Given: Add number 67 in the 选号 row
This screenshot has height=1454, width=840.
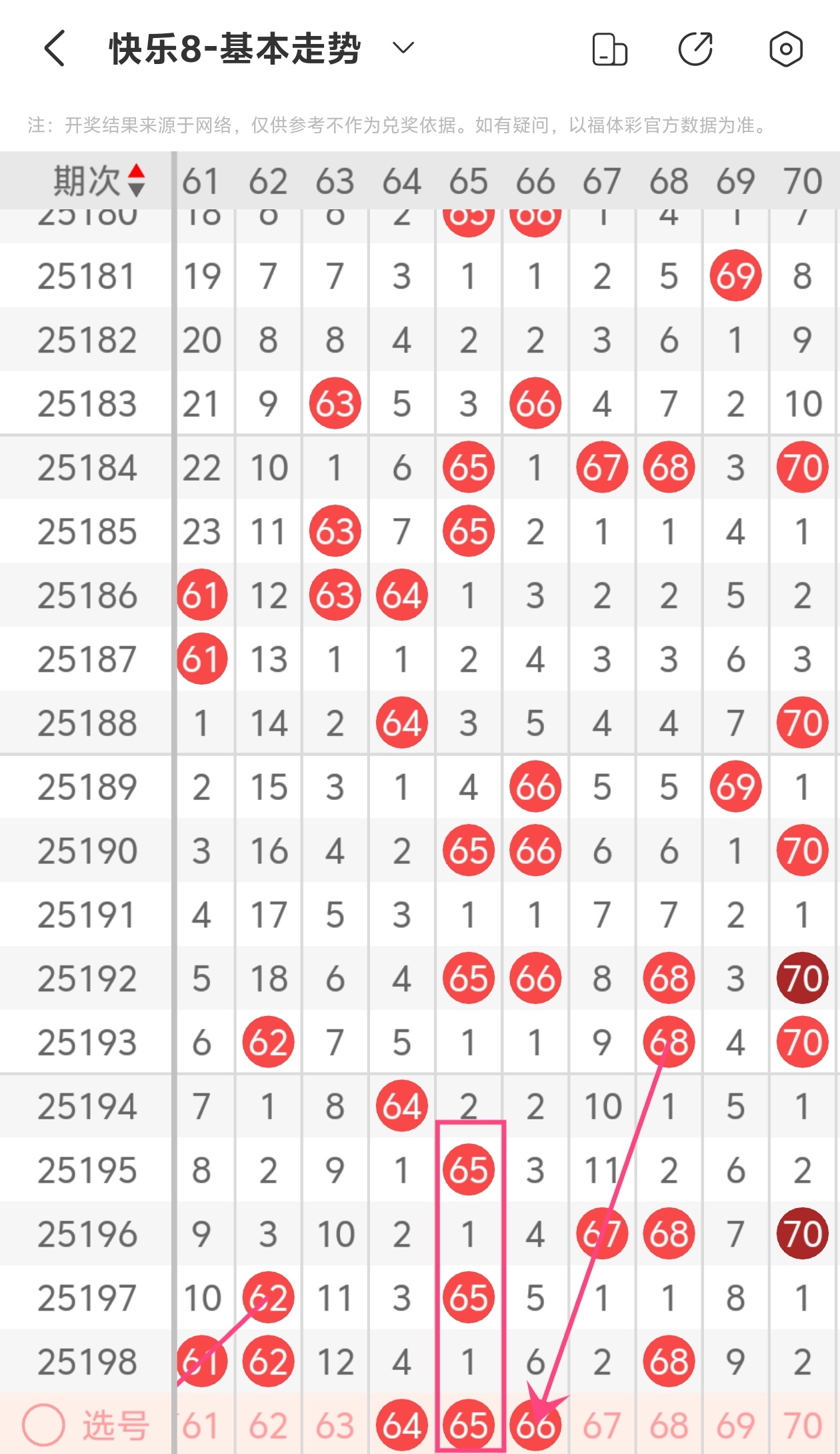Looking at the screenshot, I should [x=602, y=1425].
